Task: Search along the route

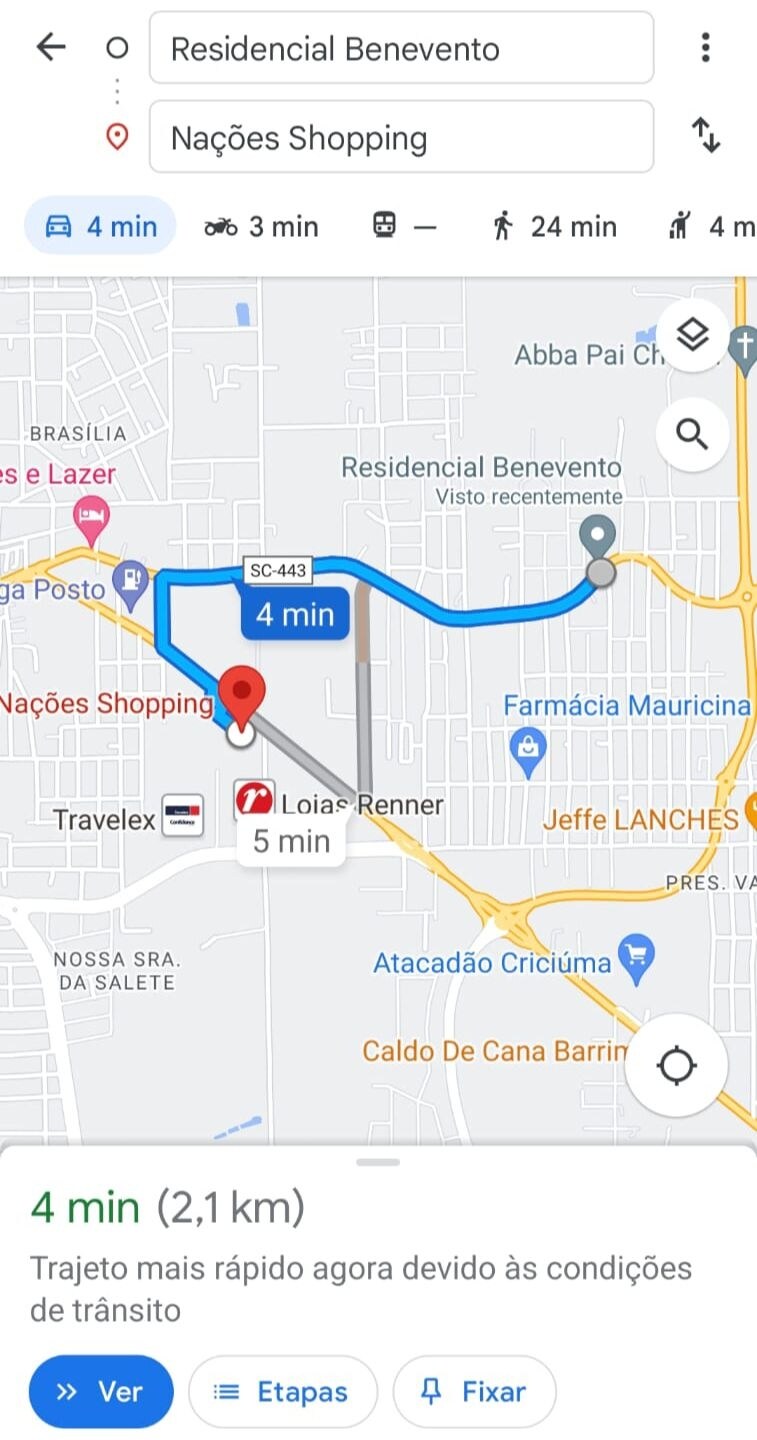Action: click(692, 434)
